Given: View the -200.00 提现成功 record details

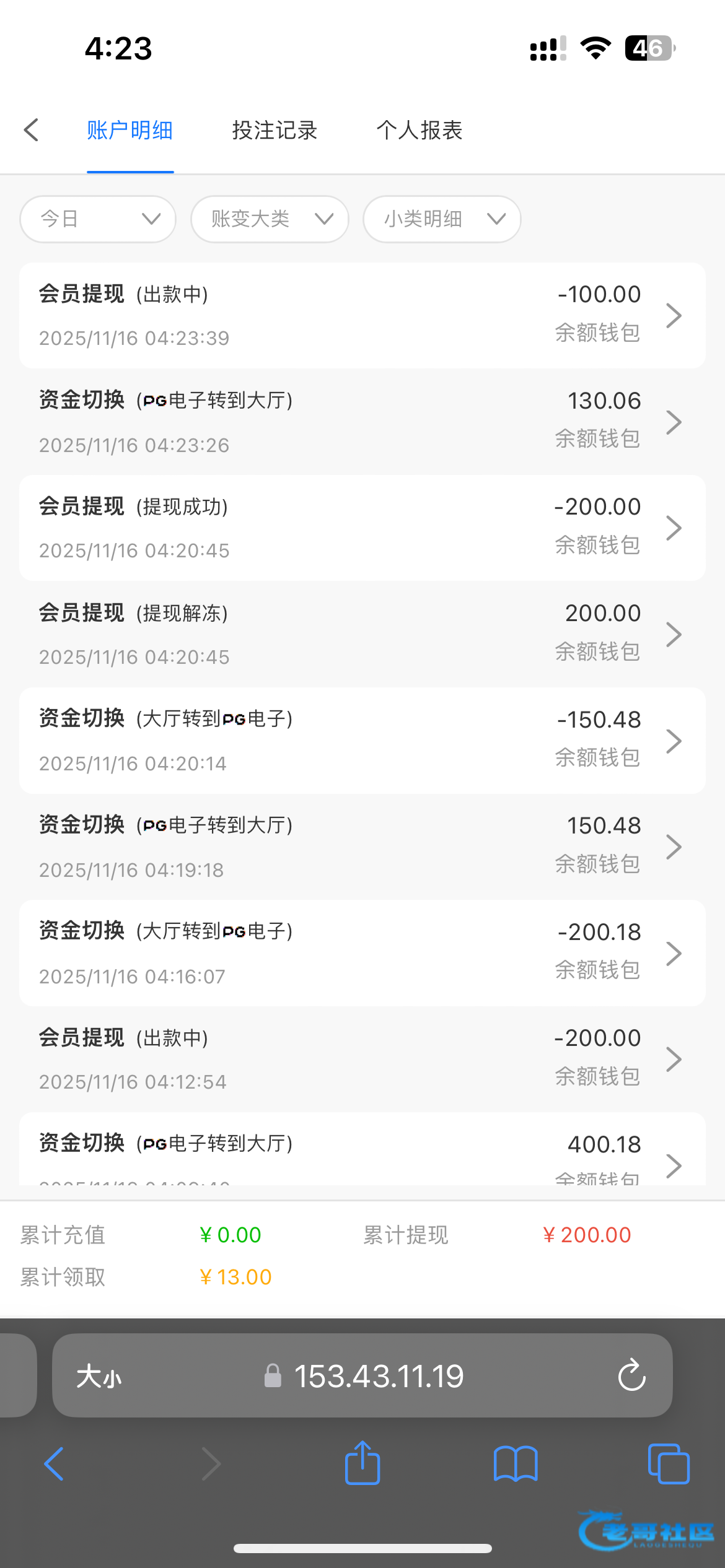Looking at the screenshot, I should tap(362, 528).
